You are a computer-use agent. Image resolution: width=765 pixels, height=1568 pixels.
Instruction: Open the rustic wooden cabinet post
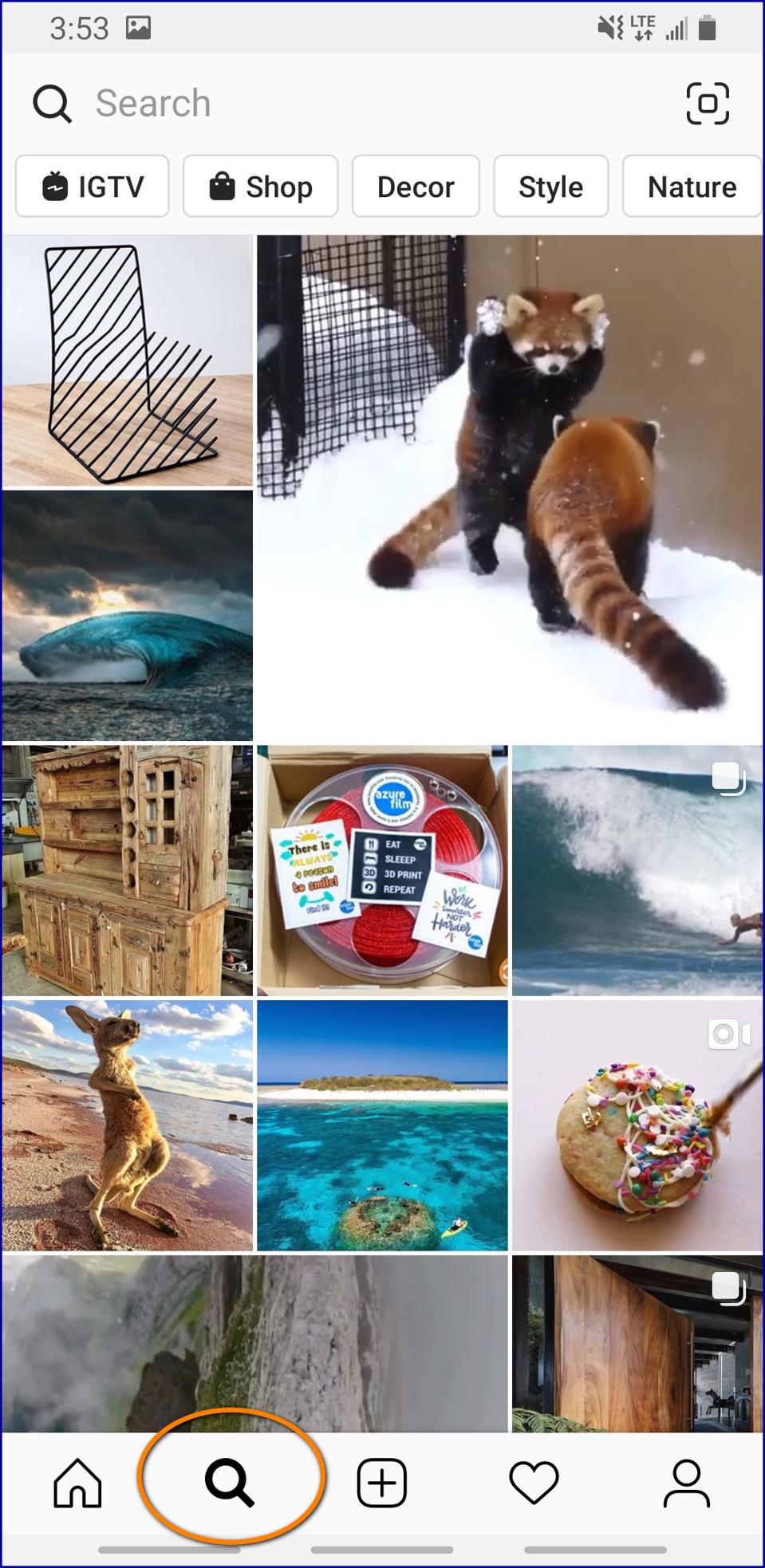point(128,870)
